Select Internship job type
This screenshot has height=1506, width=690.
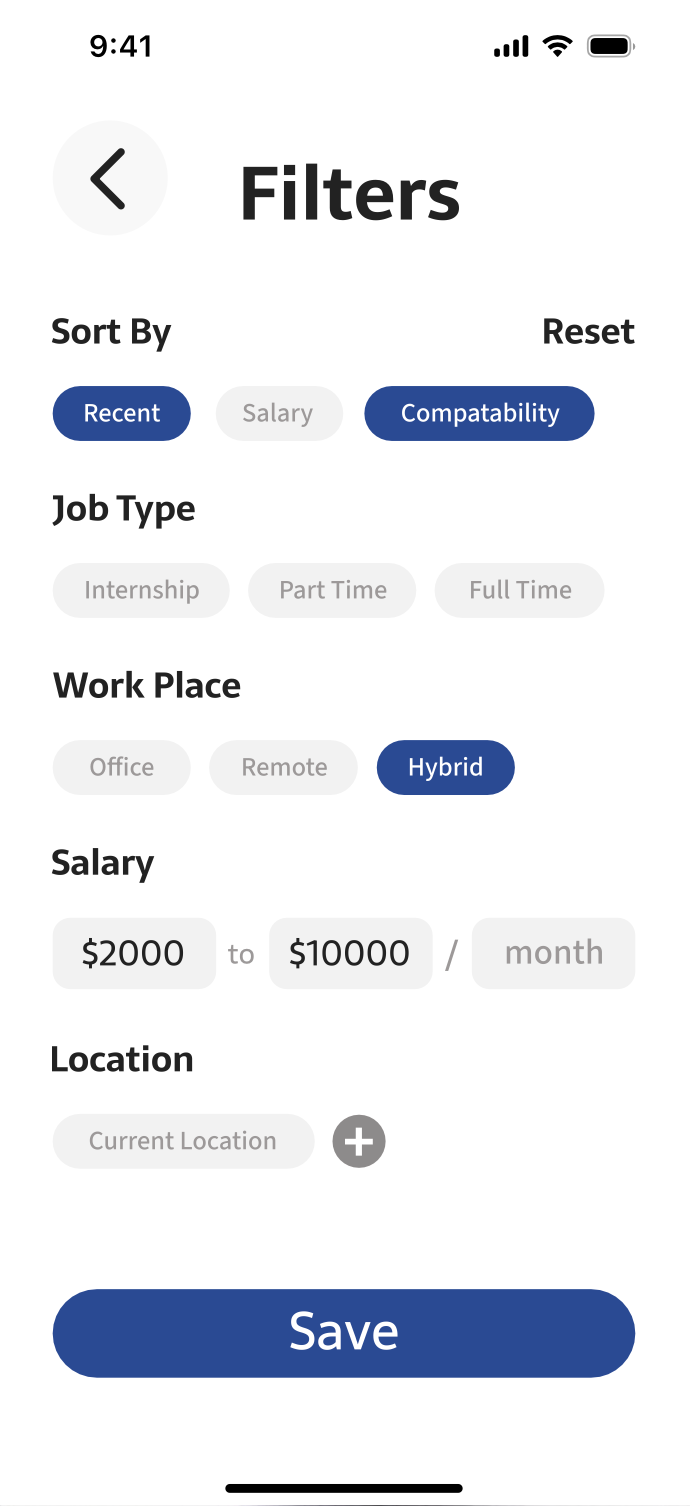[141, 590]
